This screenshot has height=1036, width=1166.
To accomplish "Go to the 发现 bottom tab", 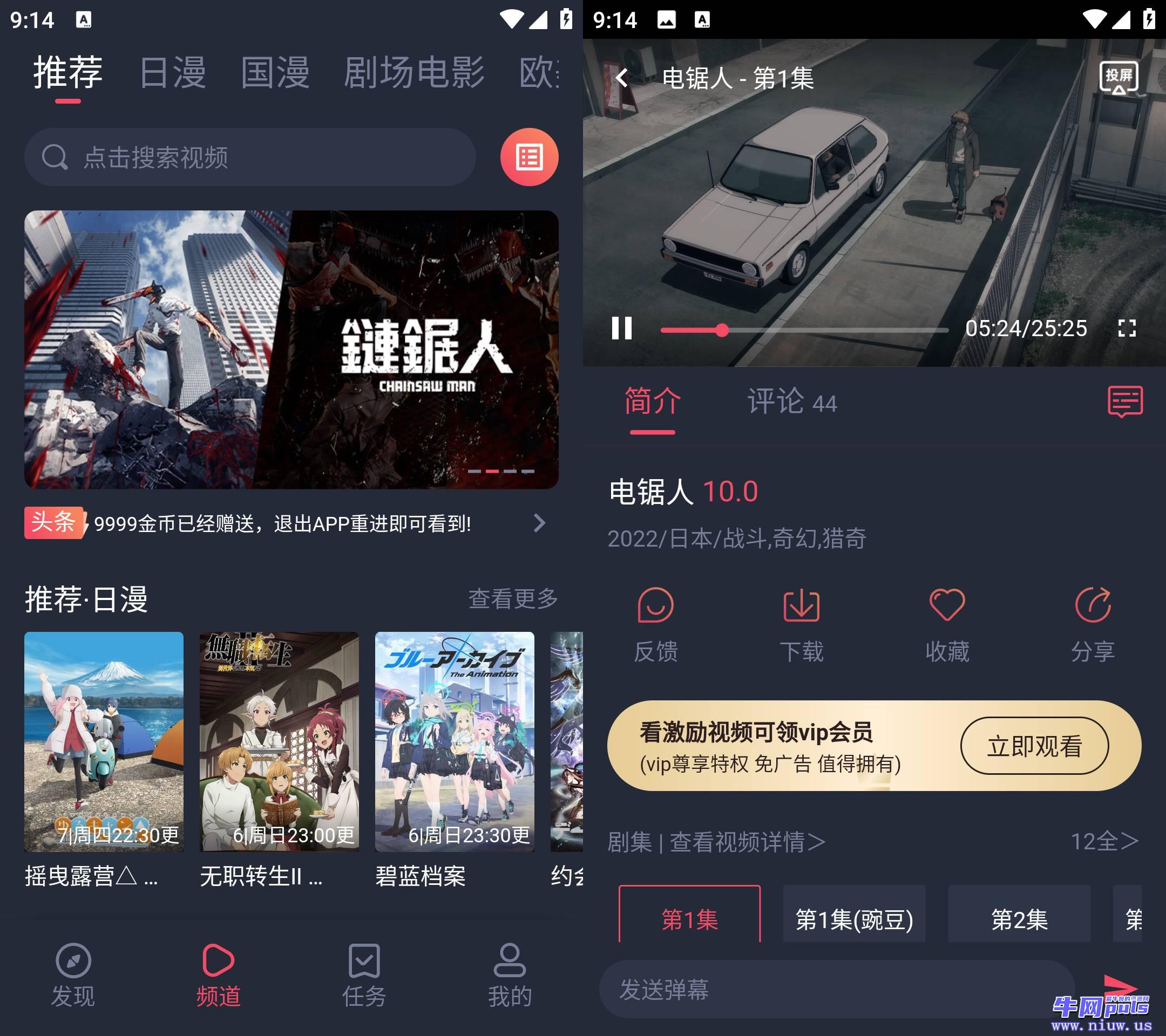I will [73, 975].
